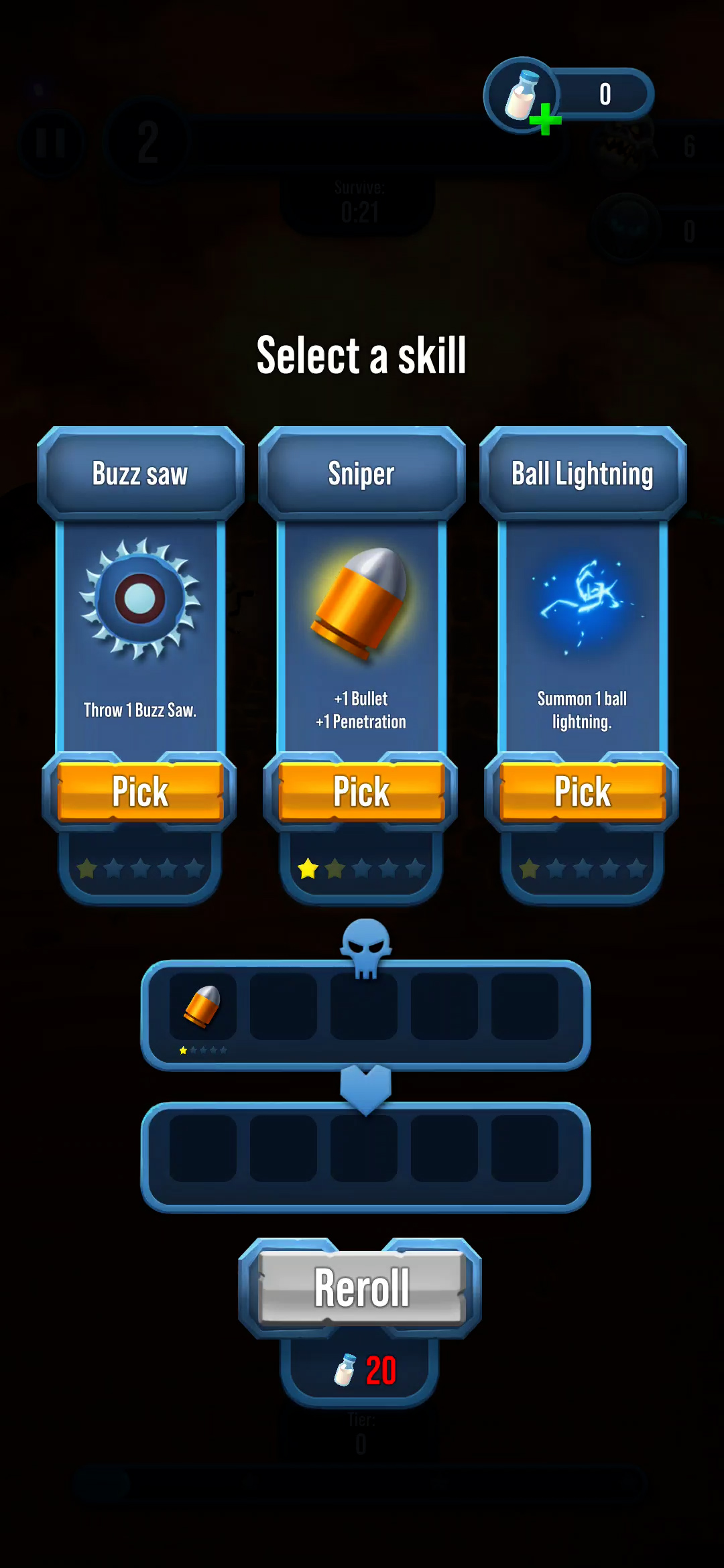The width and height of the screenshot is (724, 1568).
Task: Reroll the skill choices
Action: [361, 1288]
